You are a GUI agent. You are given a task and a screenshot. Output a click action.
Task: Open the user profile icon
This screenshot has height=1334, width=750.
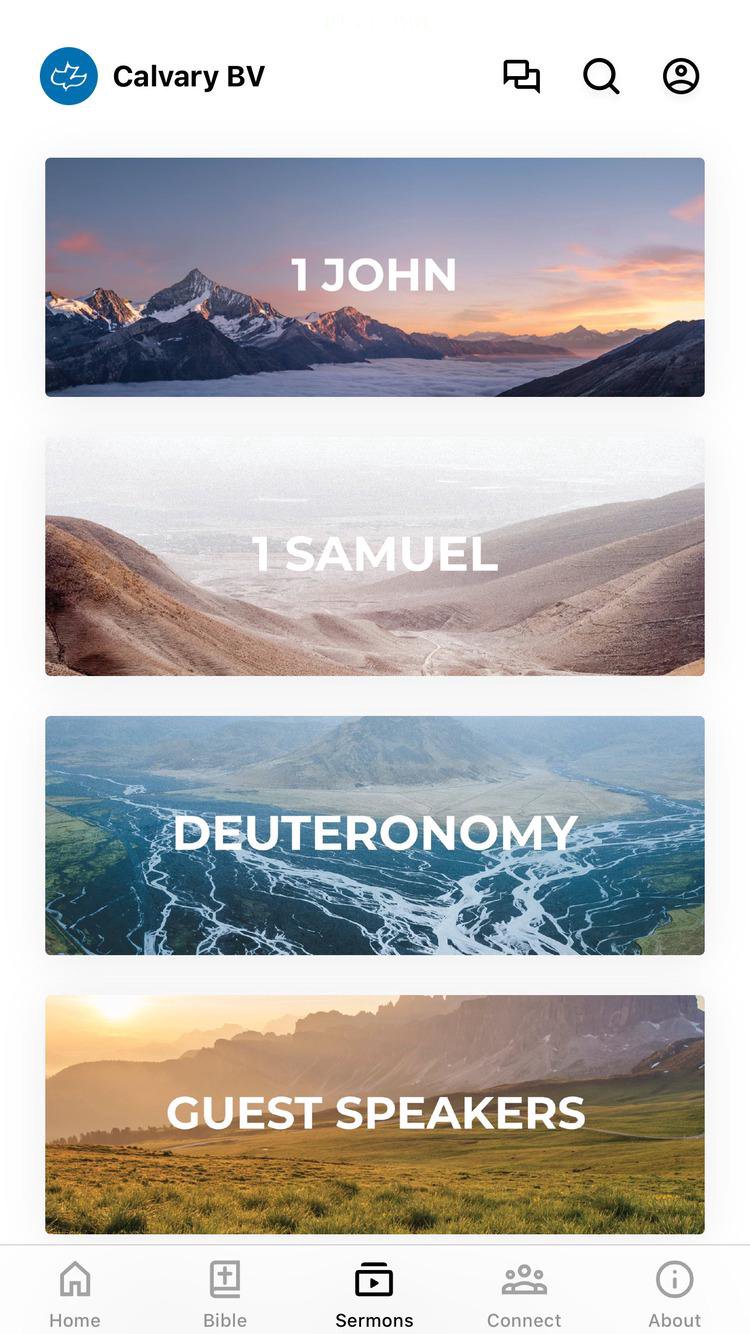click(681, 77)
